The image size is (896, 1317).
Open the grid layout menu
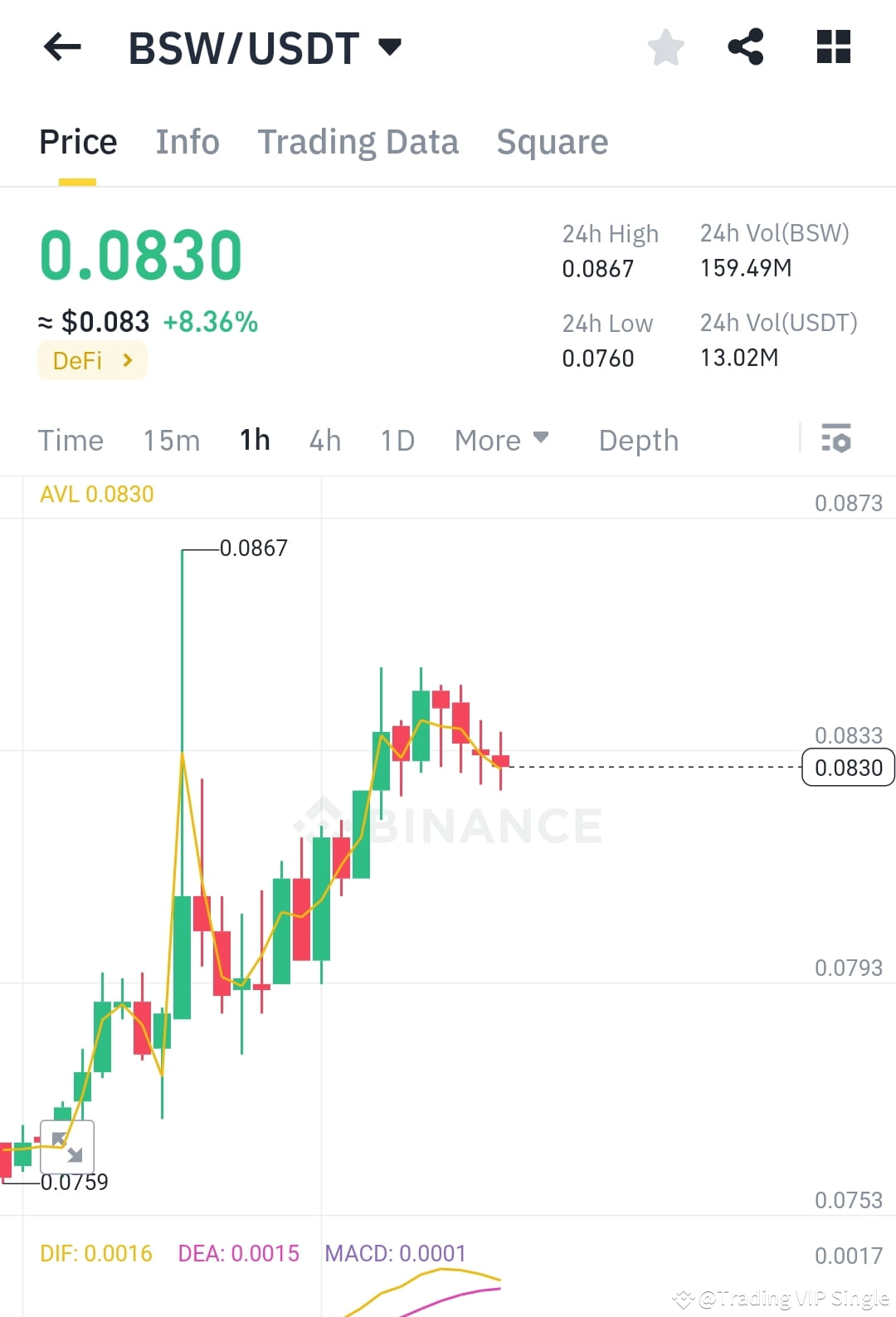point(832,47)
